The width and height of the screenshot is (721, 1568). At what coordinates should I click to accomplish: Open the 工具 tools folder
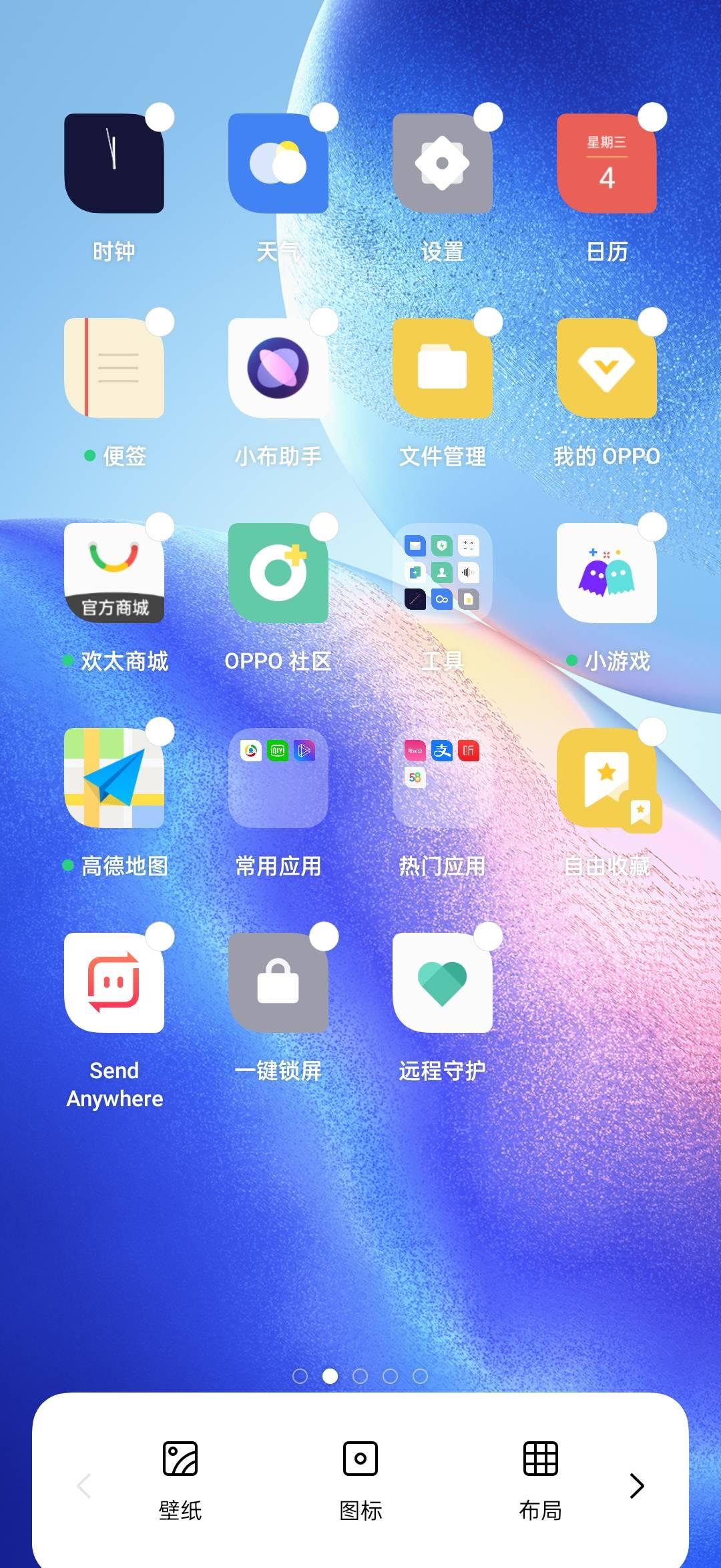[443, 574]
